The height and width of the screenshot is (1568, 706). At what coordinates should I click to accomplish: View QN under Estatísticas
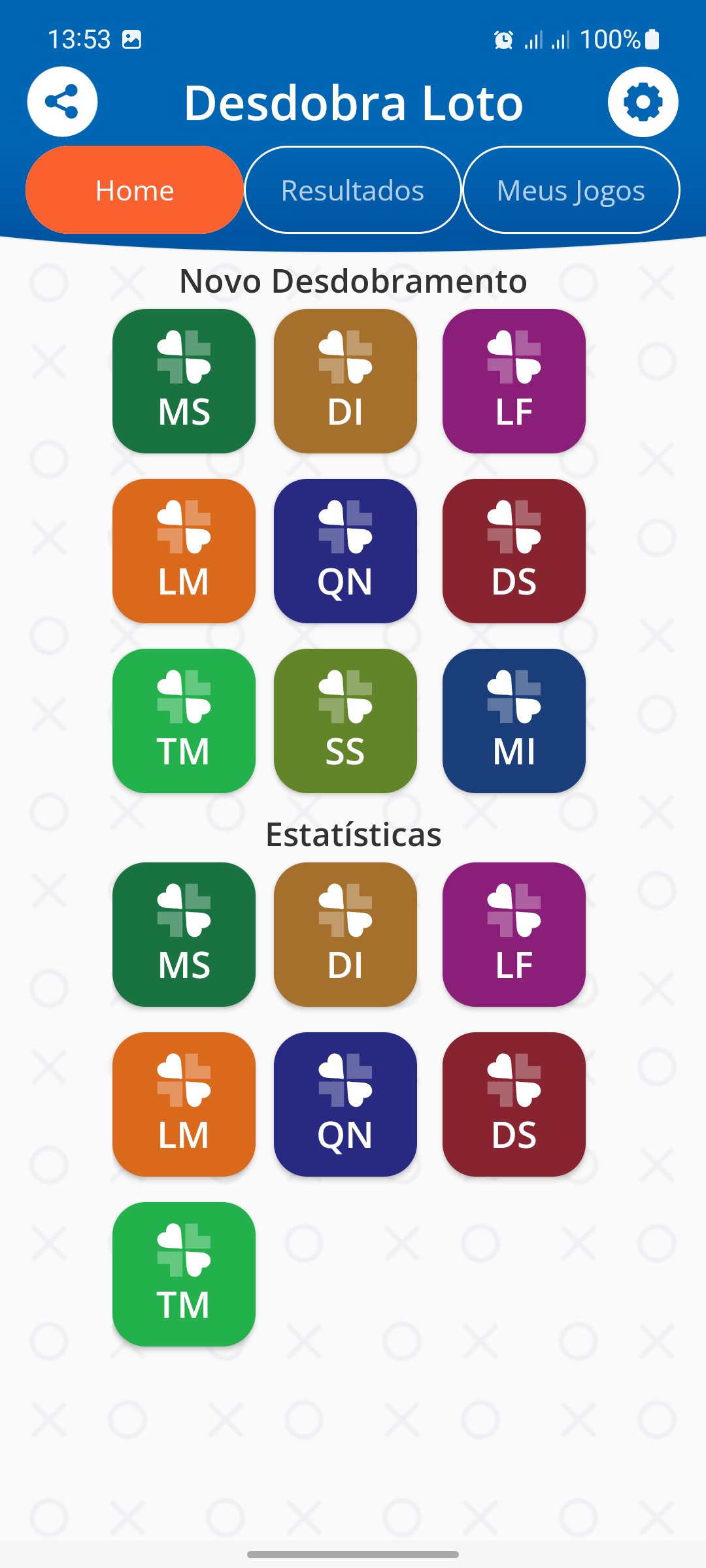click(345, 1104)
